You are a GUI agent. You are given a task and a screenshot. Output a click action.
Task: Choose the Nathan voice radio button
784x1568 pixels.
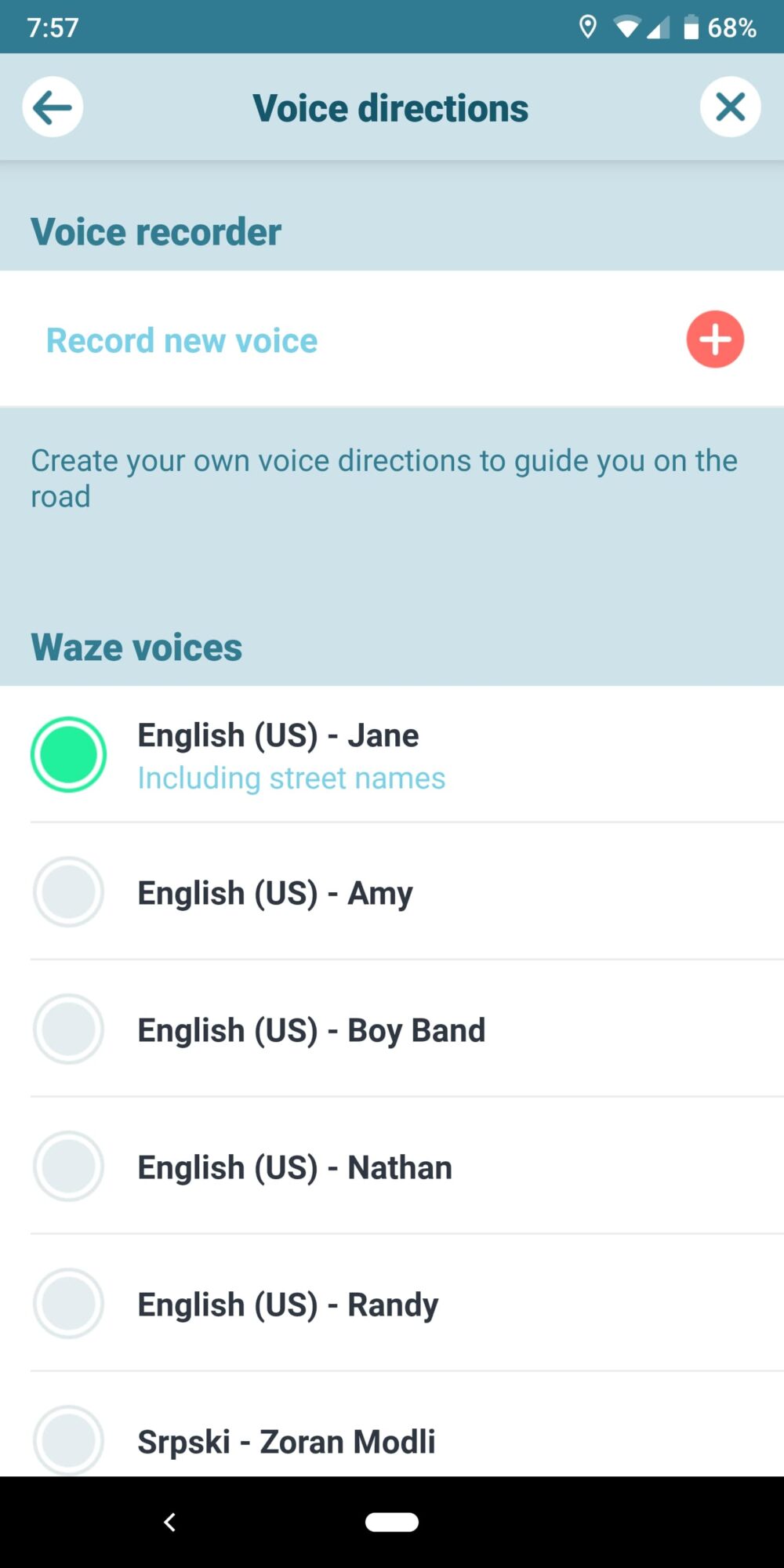coord(68,1167)
